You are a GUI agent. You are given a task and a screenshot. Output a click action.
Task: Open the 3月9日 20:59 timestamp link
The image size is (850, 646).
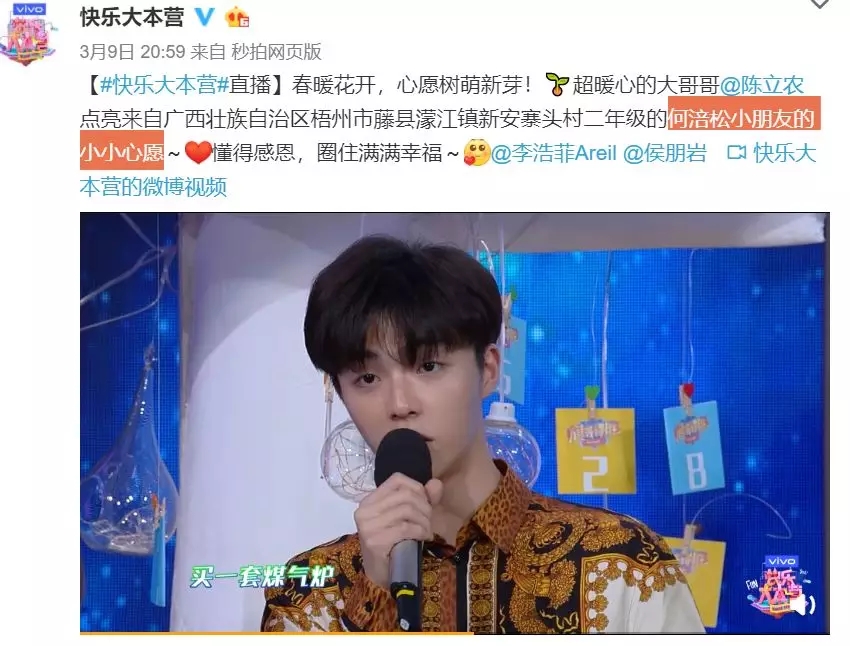pos(131,51)
